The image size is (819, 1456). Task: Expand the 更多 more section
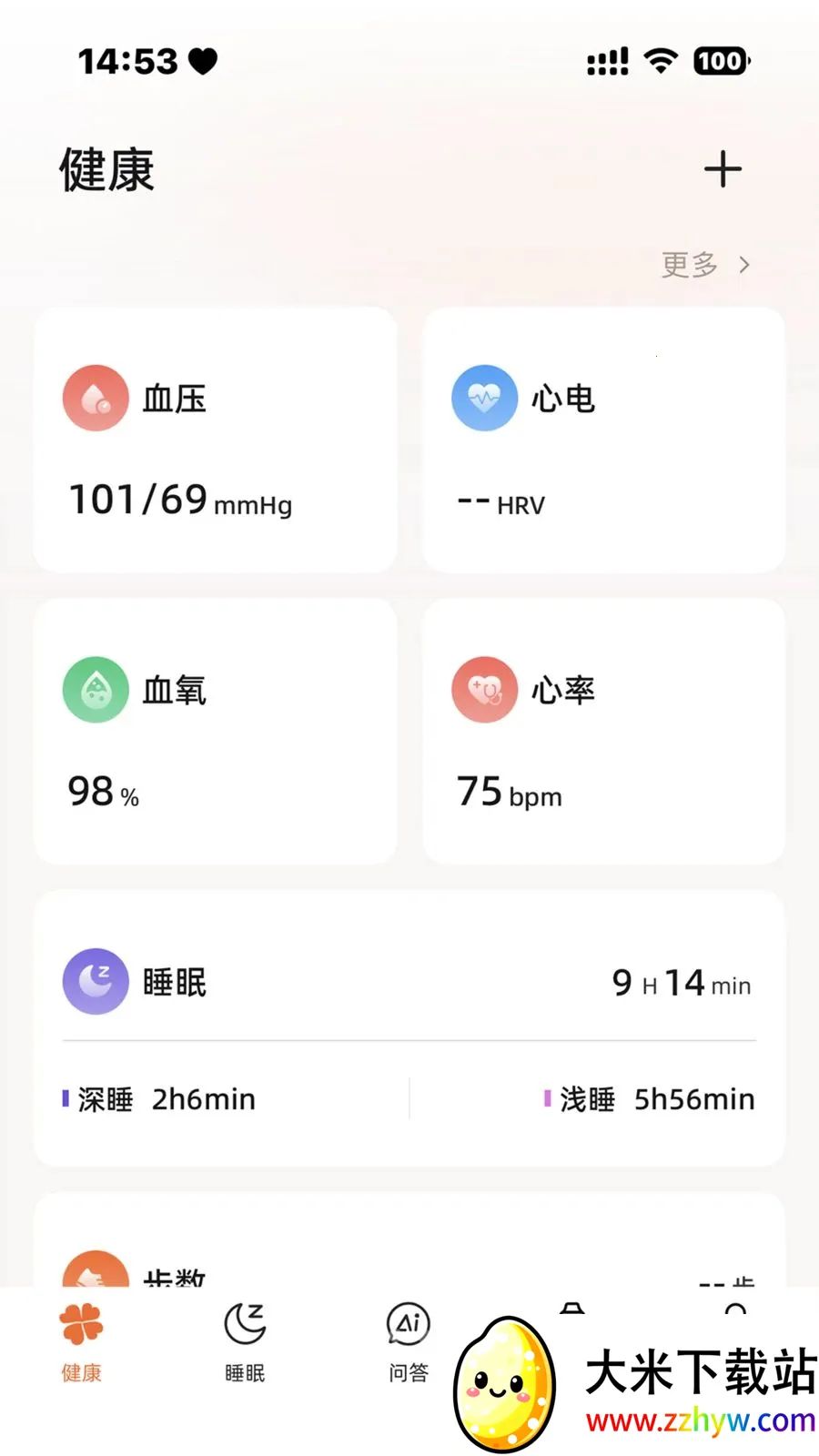687,265
